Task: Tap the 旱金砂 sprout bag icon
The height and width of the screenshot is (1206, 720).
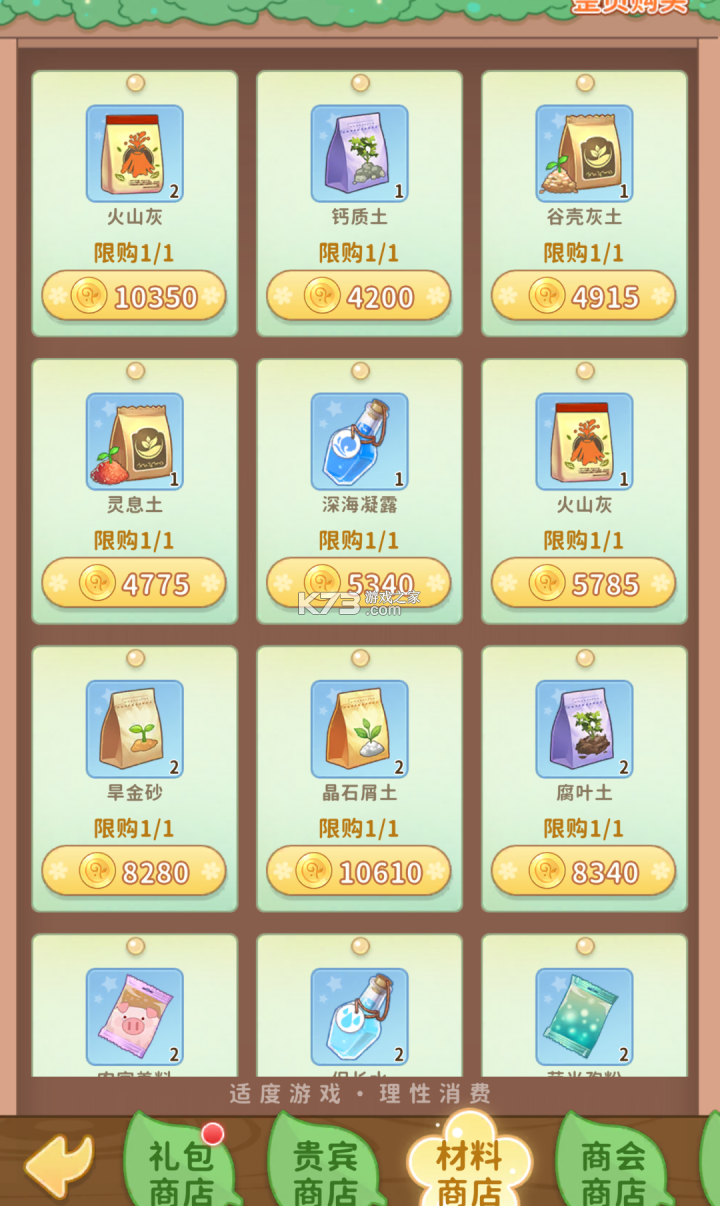Action: point(133,727)
